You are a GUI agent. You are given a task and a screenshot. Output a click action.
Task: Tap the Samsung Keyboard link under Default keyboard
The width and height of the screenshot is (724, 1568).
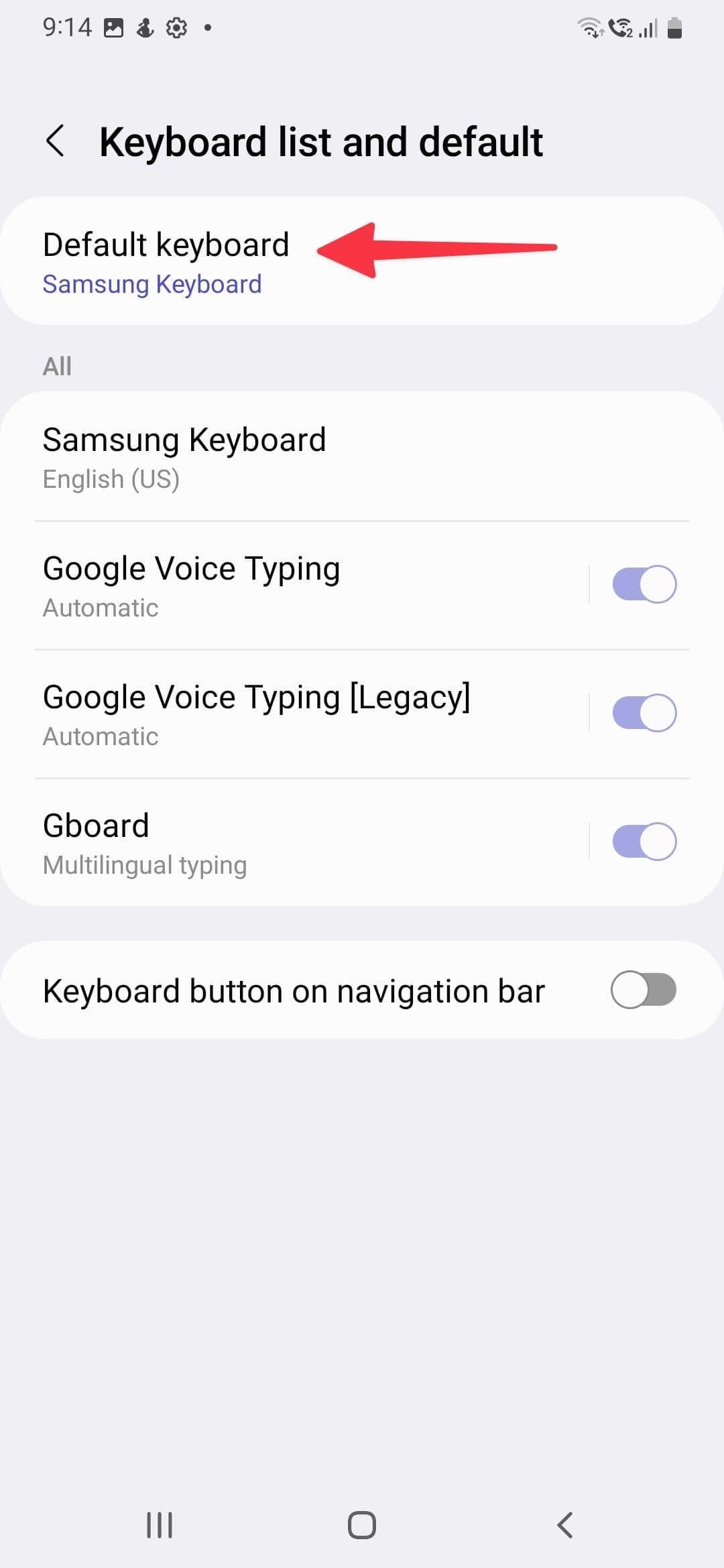152,284
